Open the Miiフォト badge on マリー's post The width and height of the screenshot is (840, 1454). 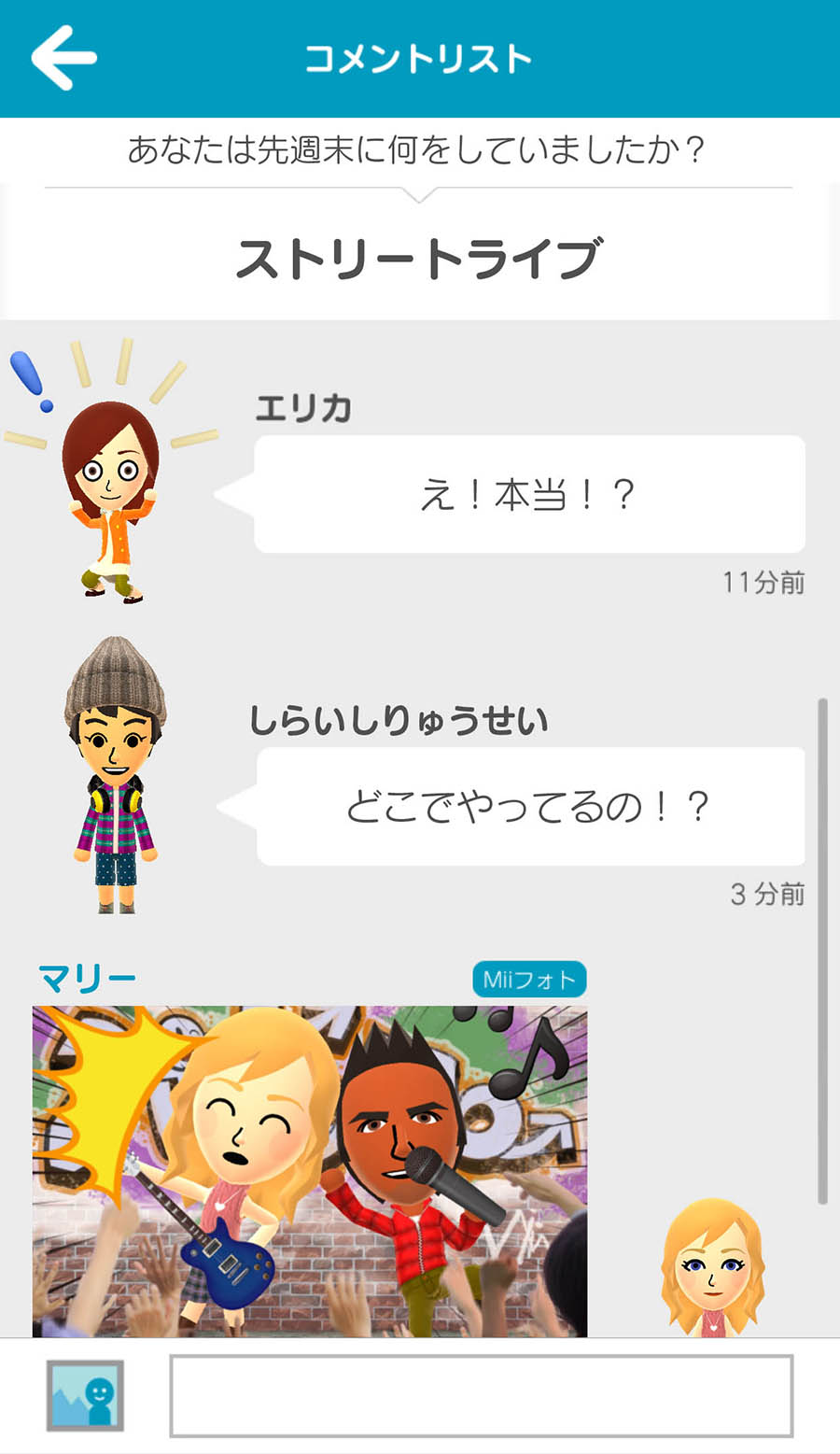528,979
